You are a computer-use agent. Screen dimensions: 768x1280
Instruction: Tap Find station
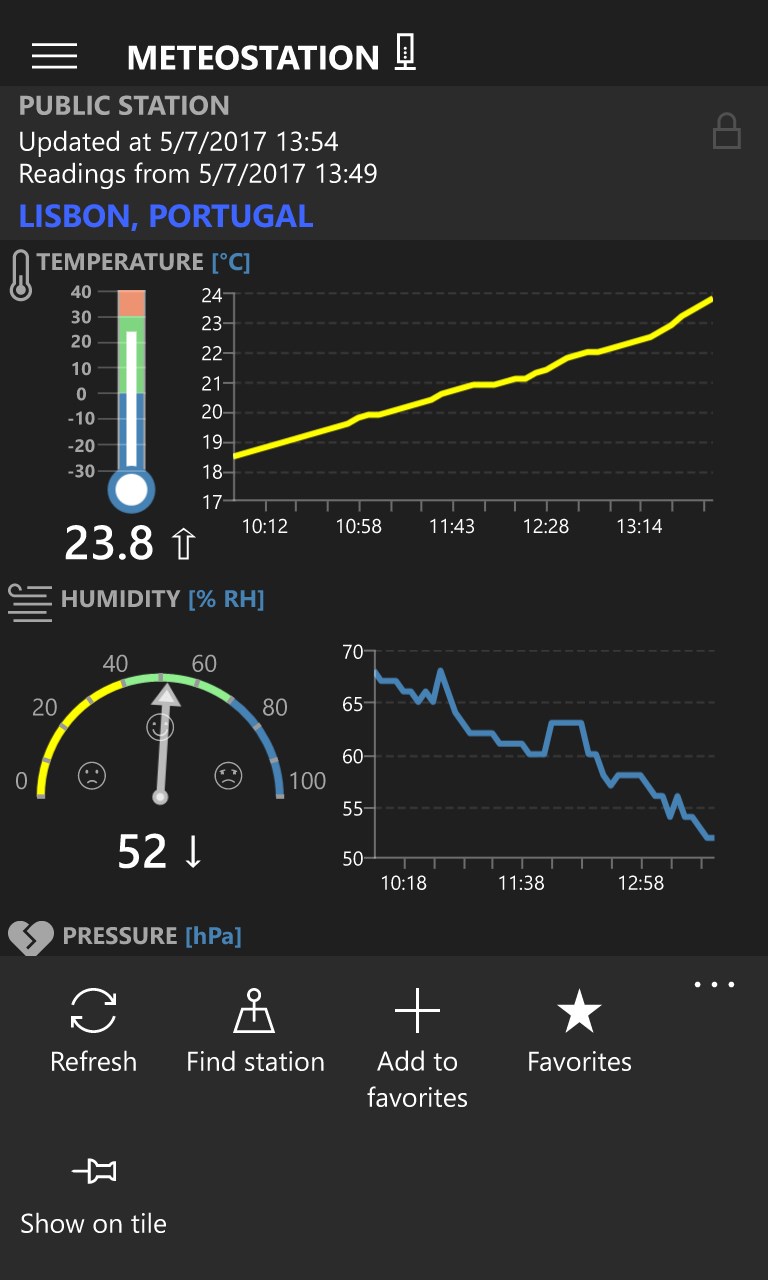(x=255, y=1030)
